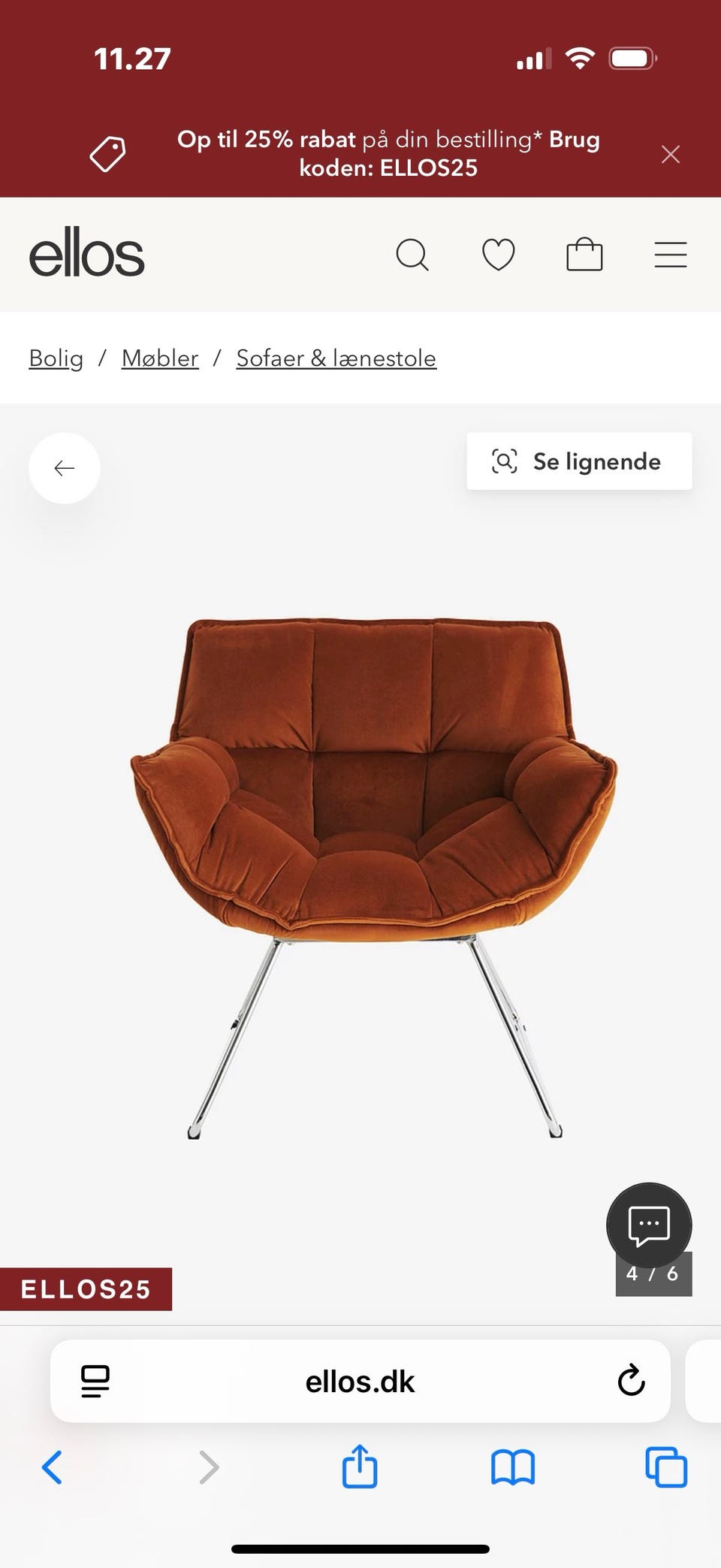Open the 'Sofaer & lænestole' breadcrumb

pyautogui.click(x=336, y=358)
